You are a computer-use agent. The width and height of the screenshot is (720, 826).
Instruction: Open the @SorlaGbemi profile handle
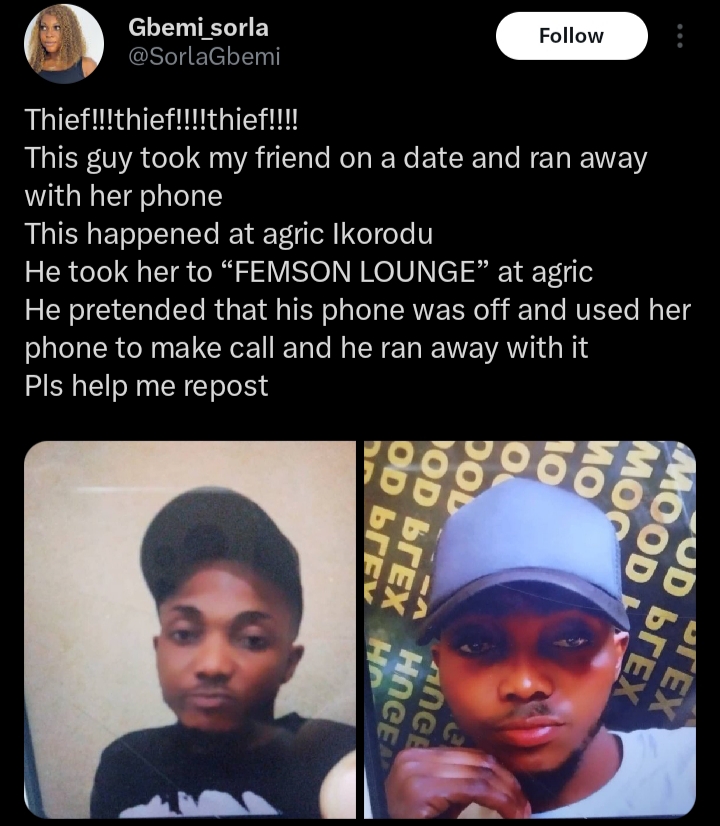point(204,57)
